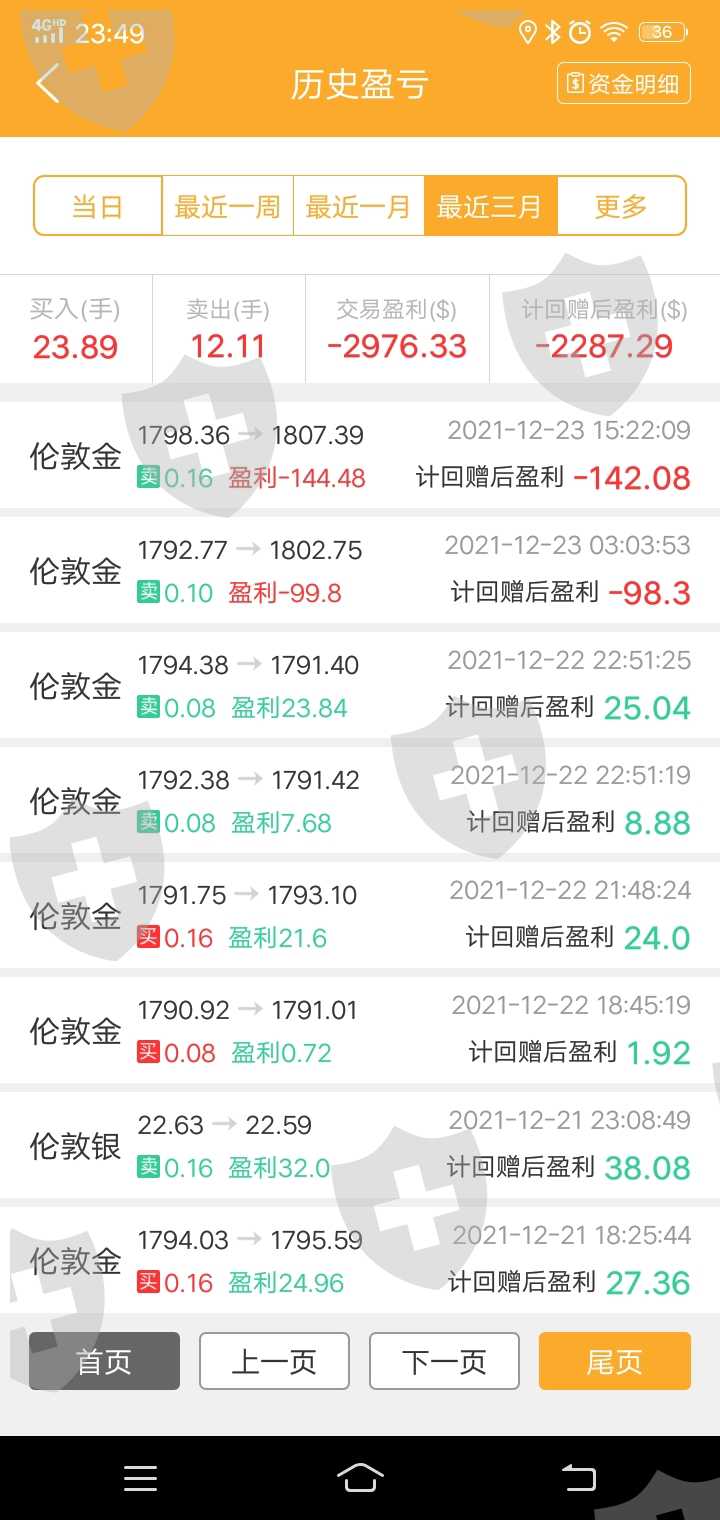Tap the system back button

pyautogui.click(x=579, y=1477)
